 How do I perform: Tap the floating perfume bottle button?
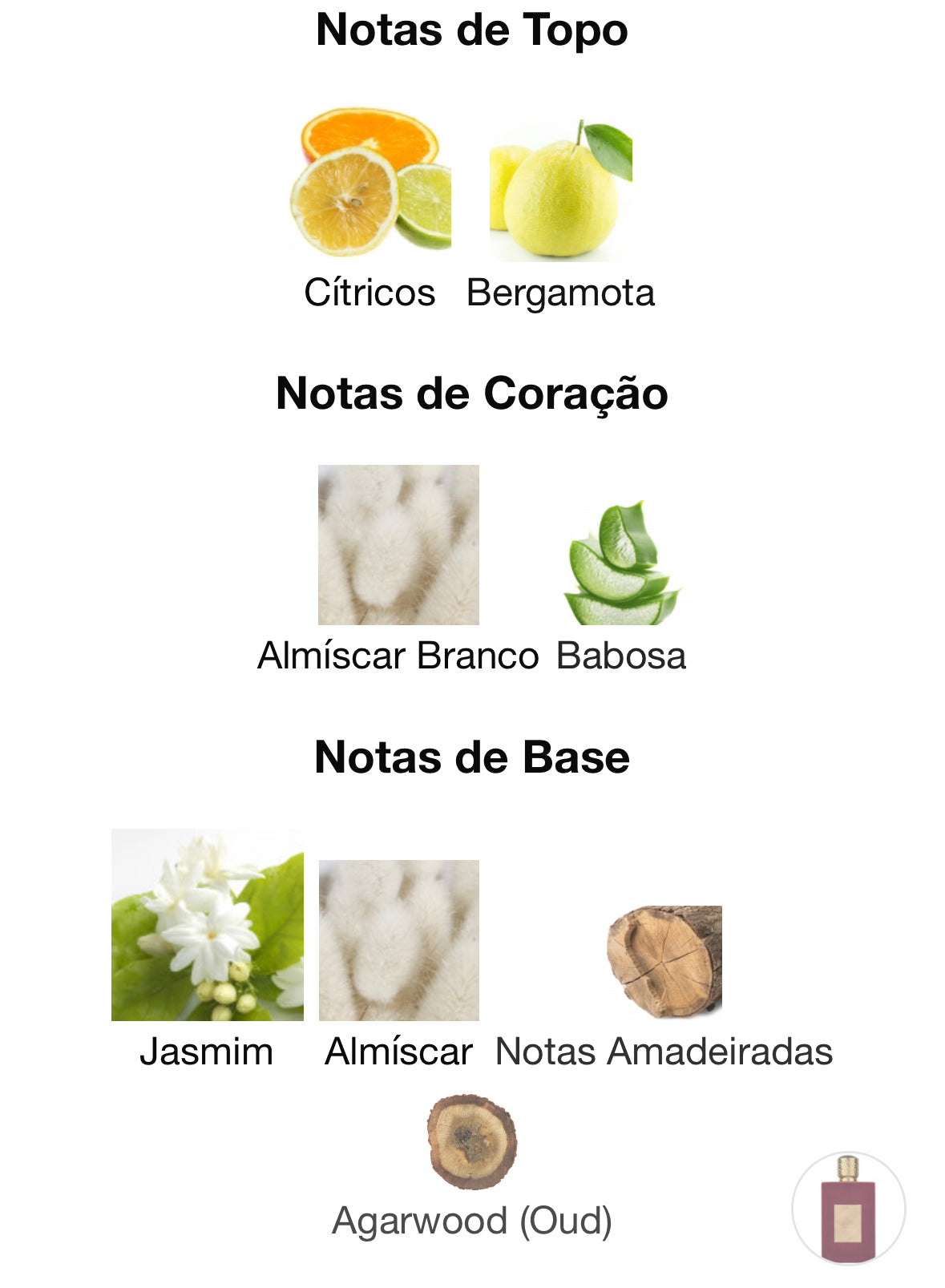(848, 1209)
